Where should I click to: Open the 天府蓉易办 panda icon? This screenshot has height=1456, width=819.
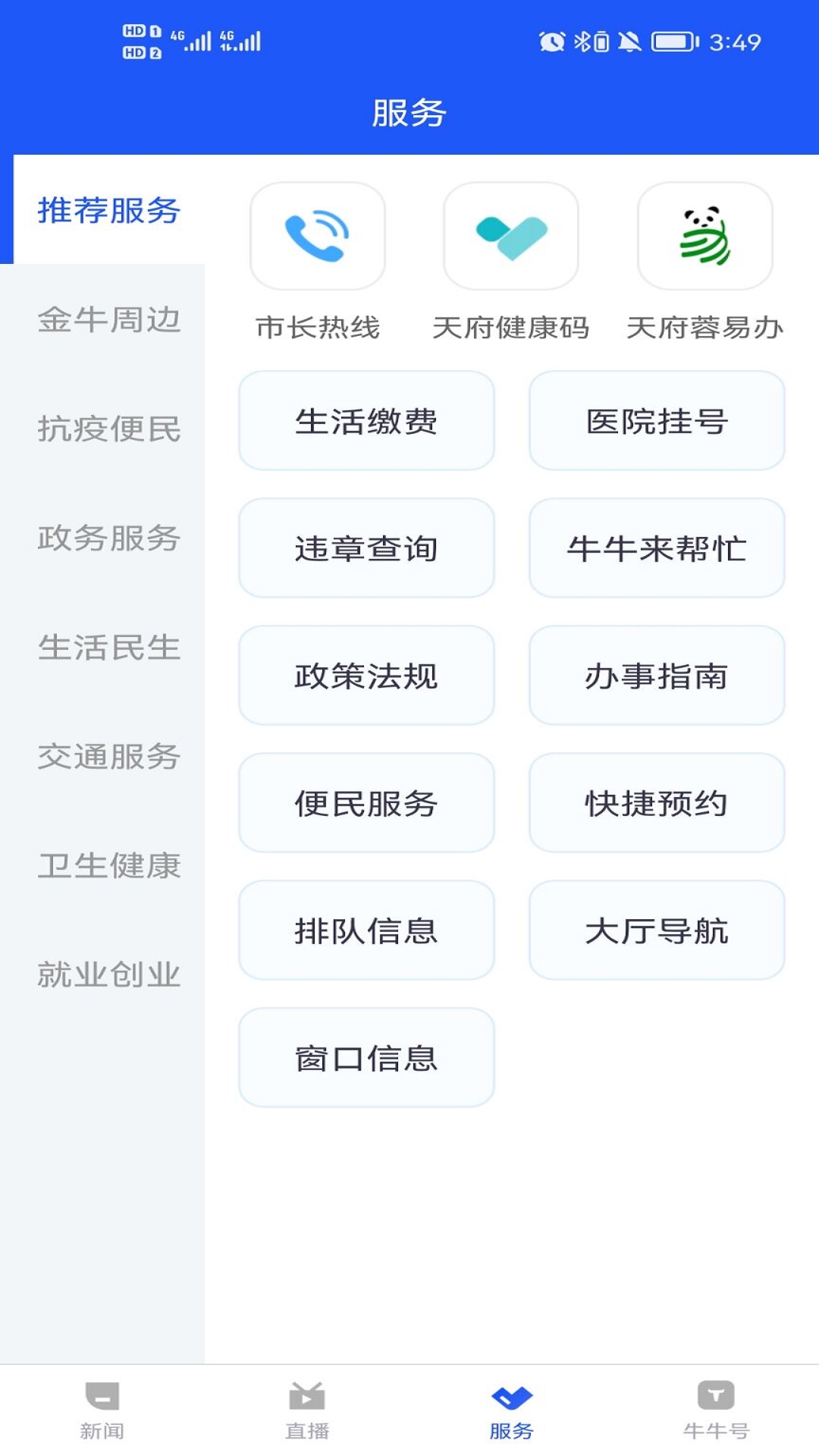point(704,236)
